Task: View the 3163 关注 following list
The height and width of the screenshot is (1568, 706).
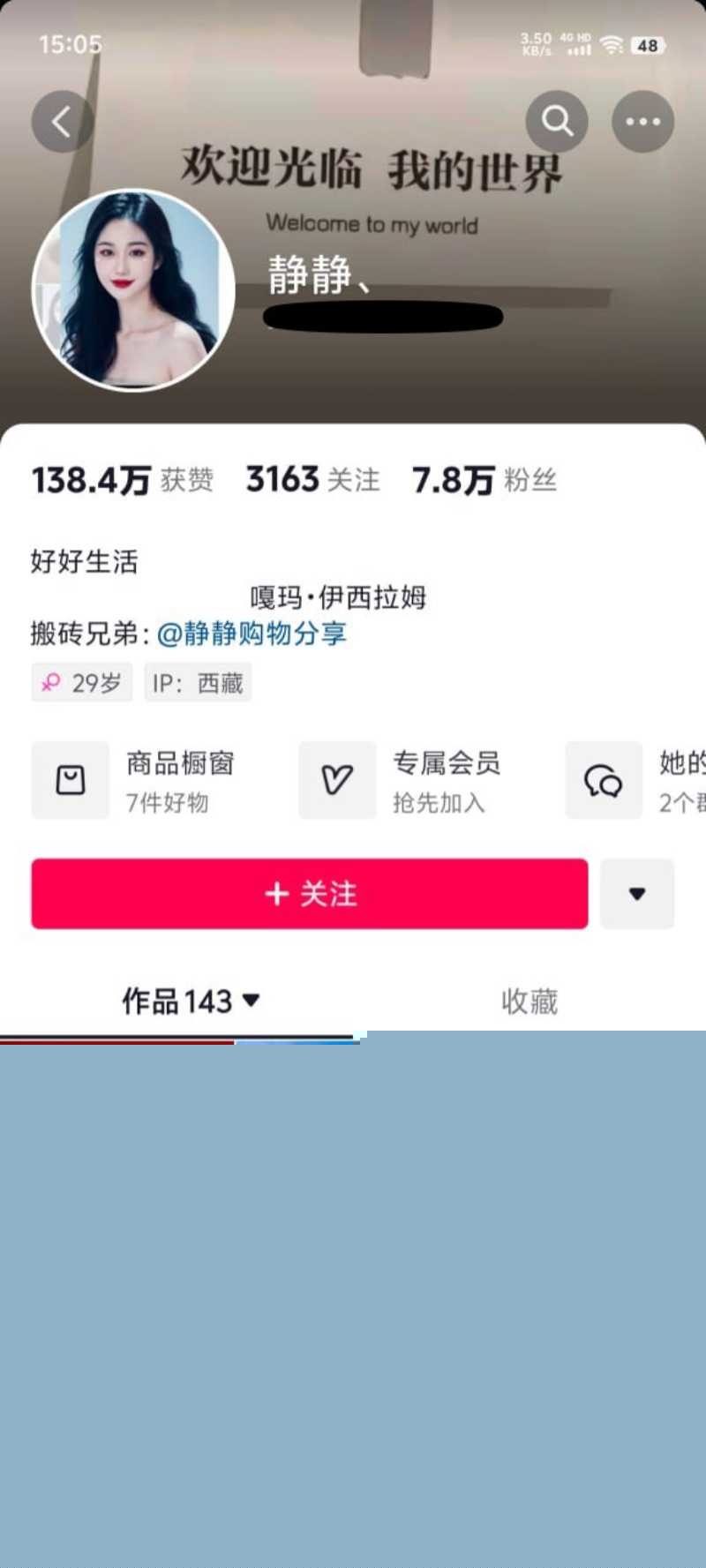Action: 312,480
